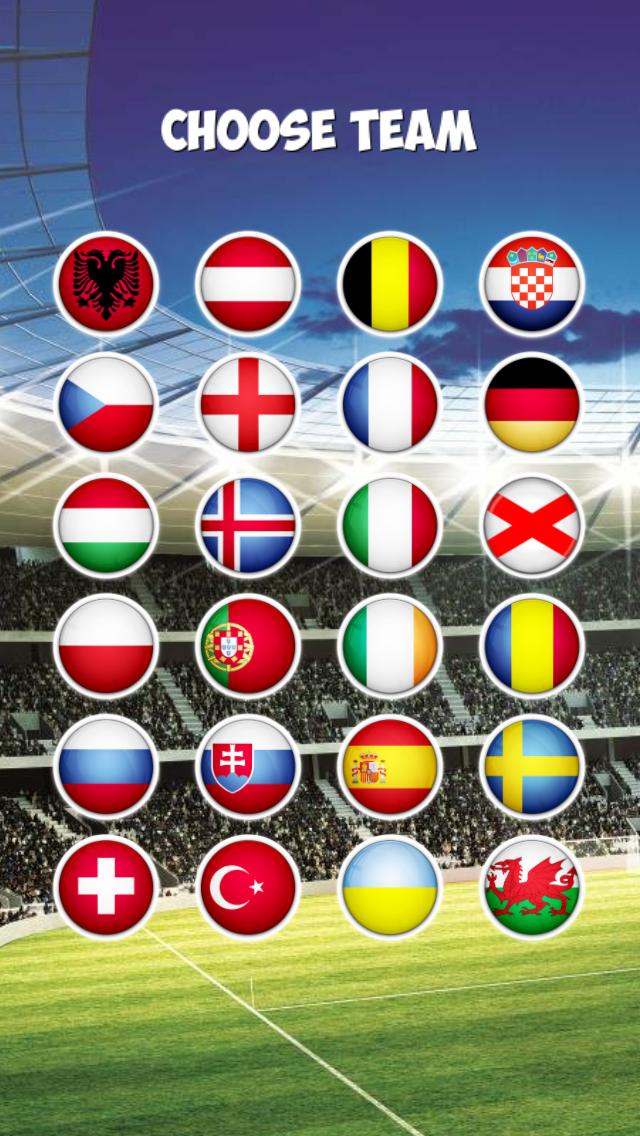Select the Italy flag

(390, 525)
